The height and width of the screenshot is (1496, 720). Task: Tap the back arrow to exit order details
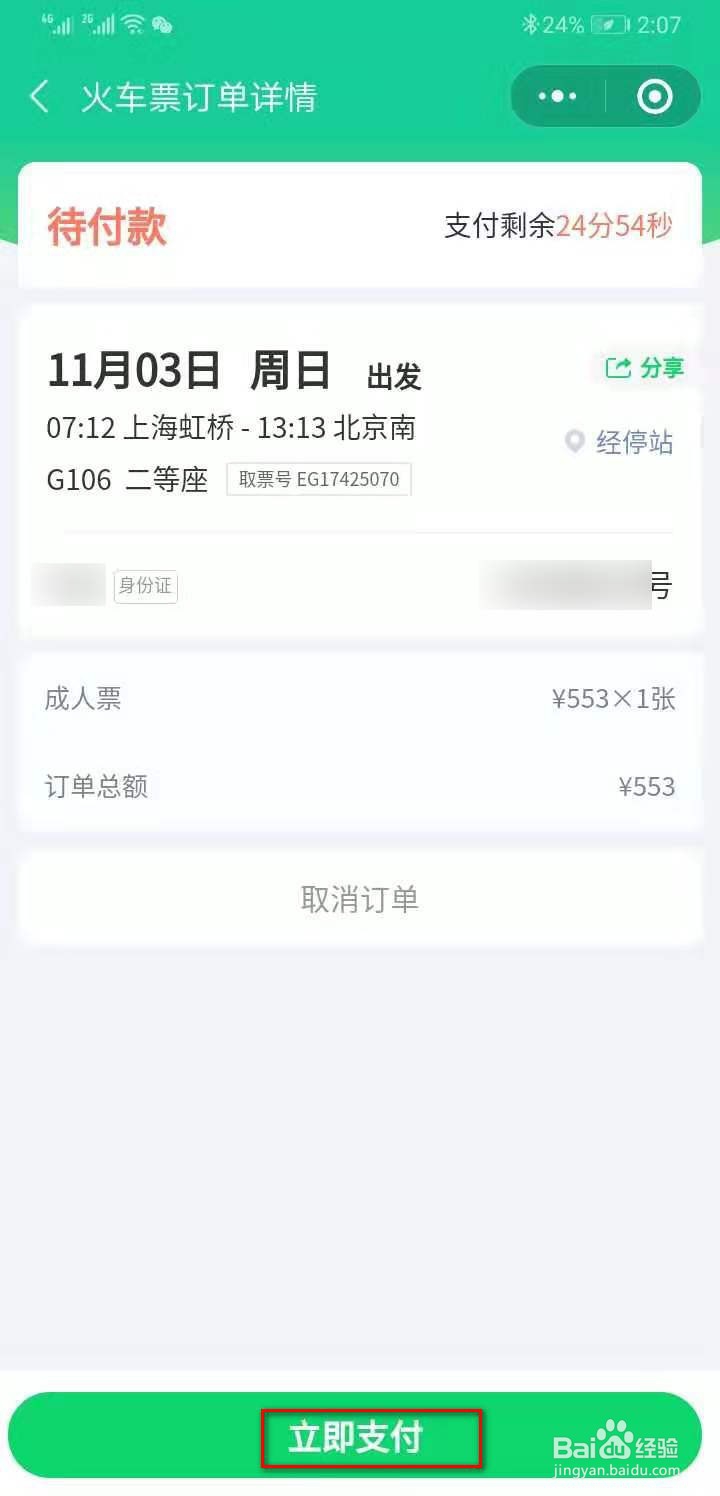coord(38,96)
